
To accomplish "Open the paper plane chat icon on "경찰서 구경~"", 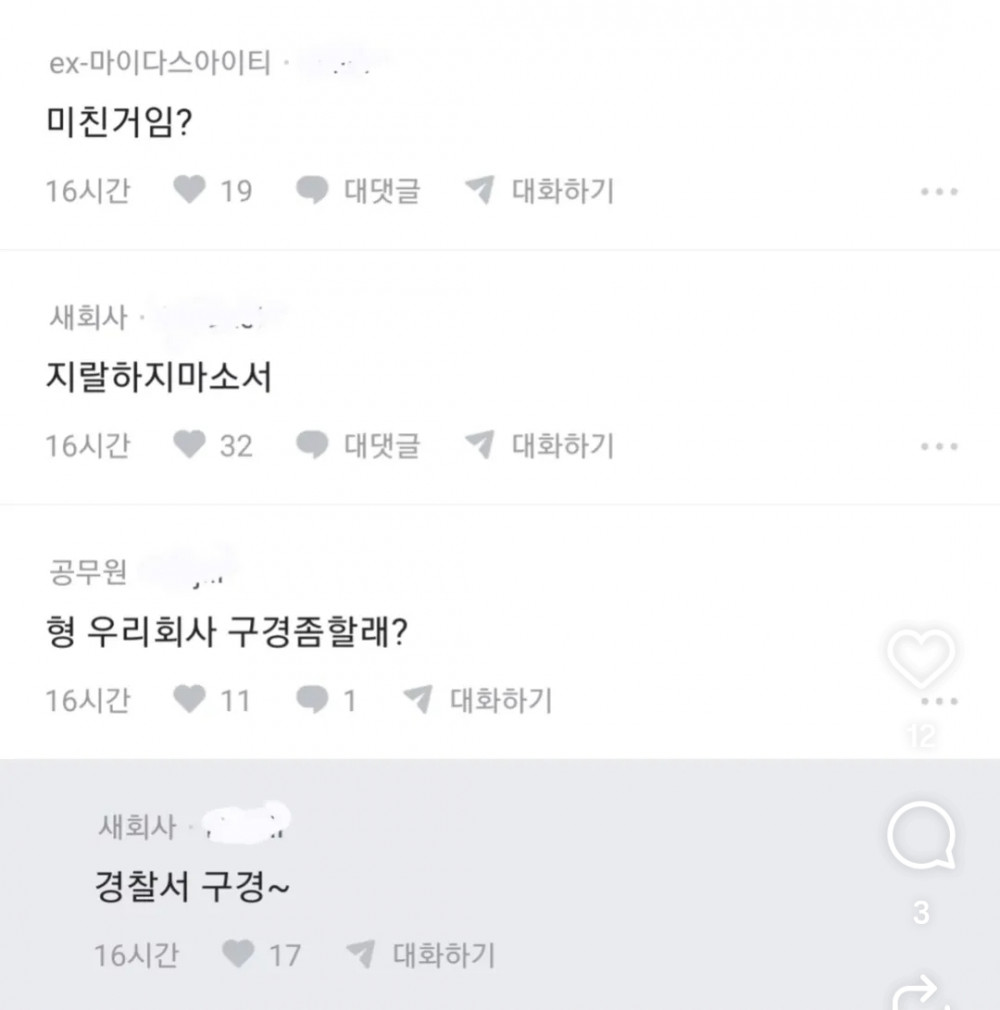I will point(360,955).
